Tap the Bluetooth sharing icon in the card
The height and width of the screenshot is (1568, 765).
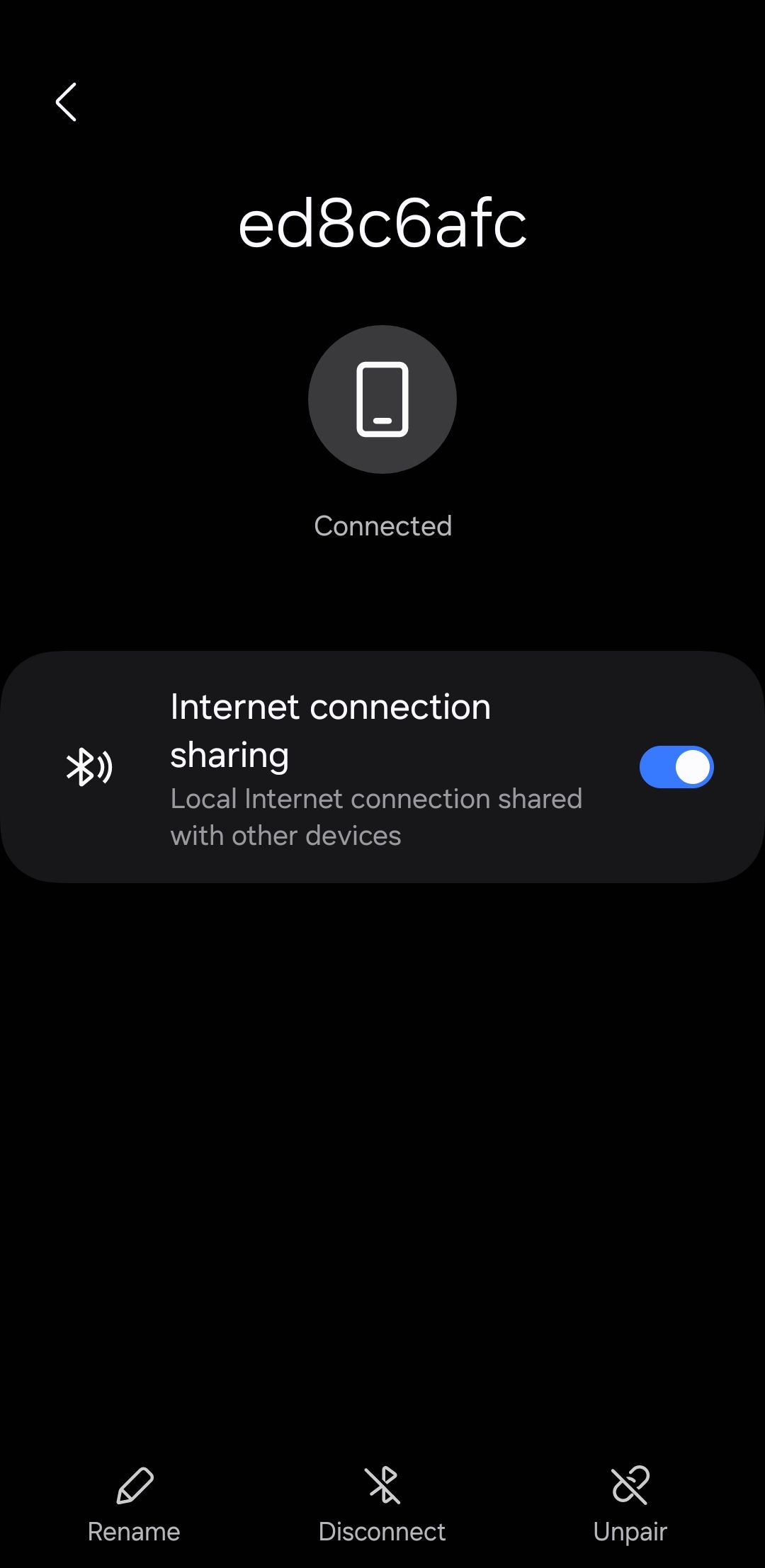[x=89, y=766]
